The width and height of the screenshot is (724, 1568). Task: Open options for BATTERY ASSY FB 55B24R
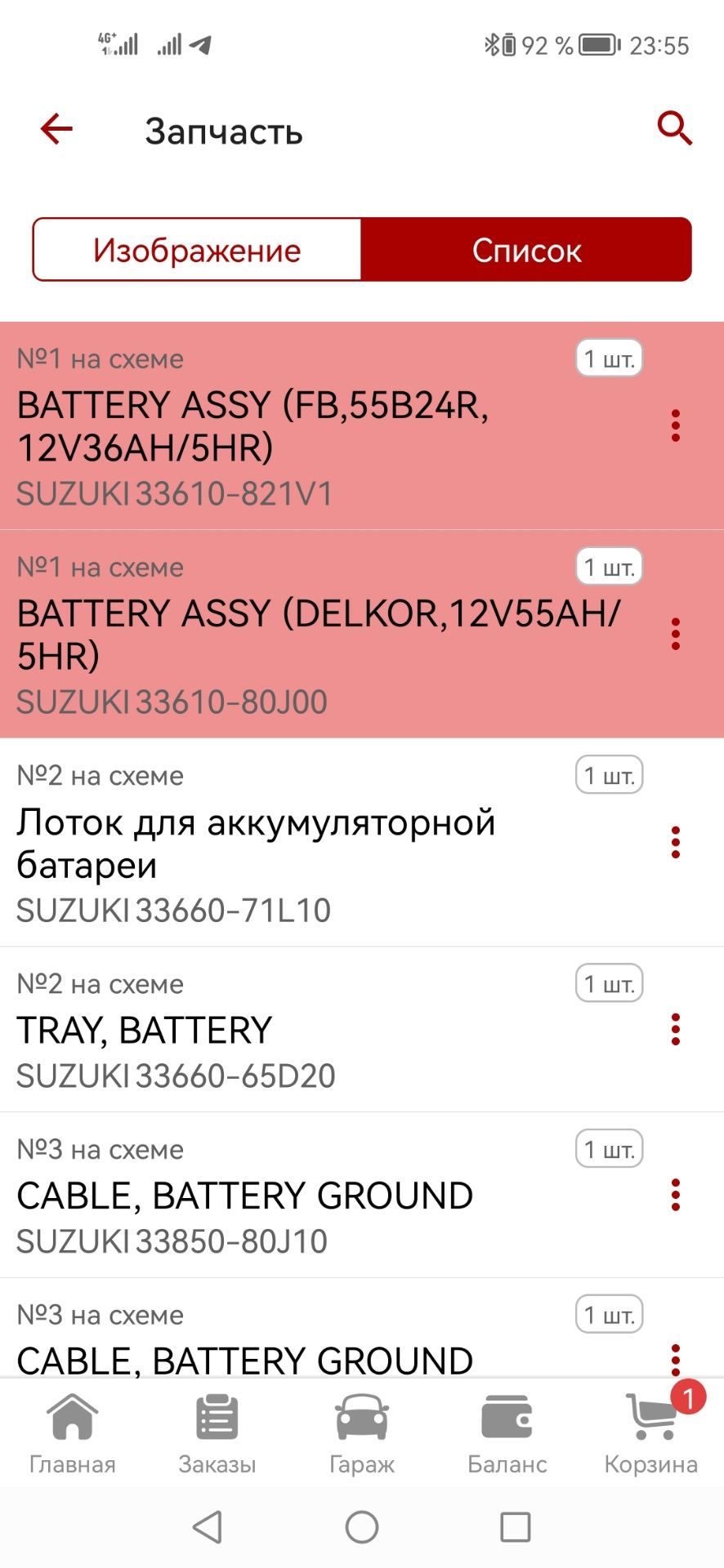click(x=675, y=425)
